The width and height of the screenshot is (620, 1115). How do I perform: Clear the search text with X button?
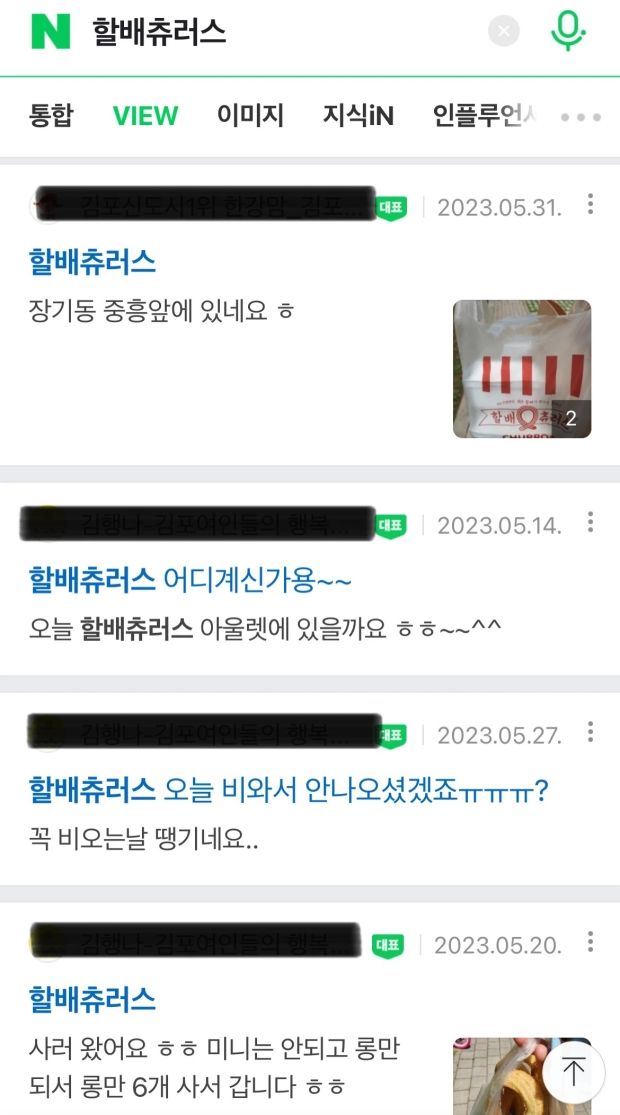click(x=503, y=31)
